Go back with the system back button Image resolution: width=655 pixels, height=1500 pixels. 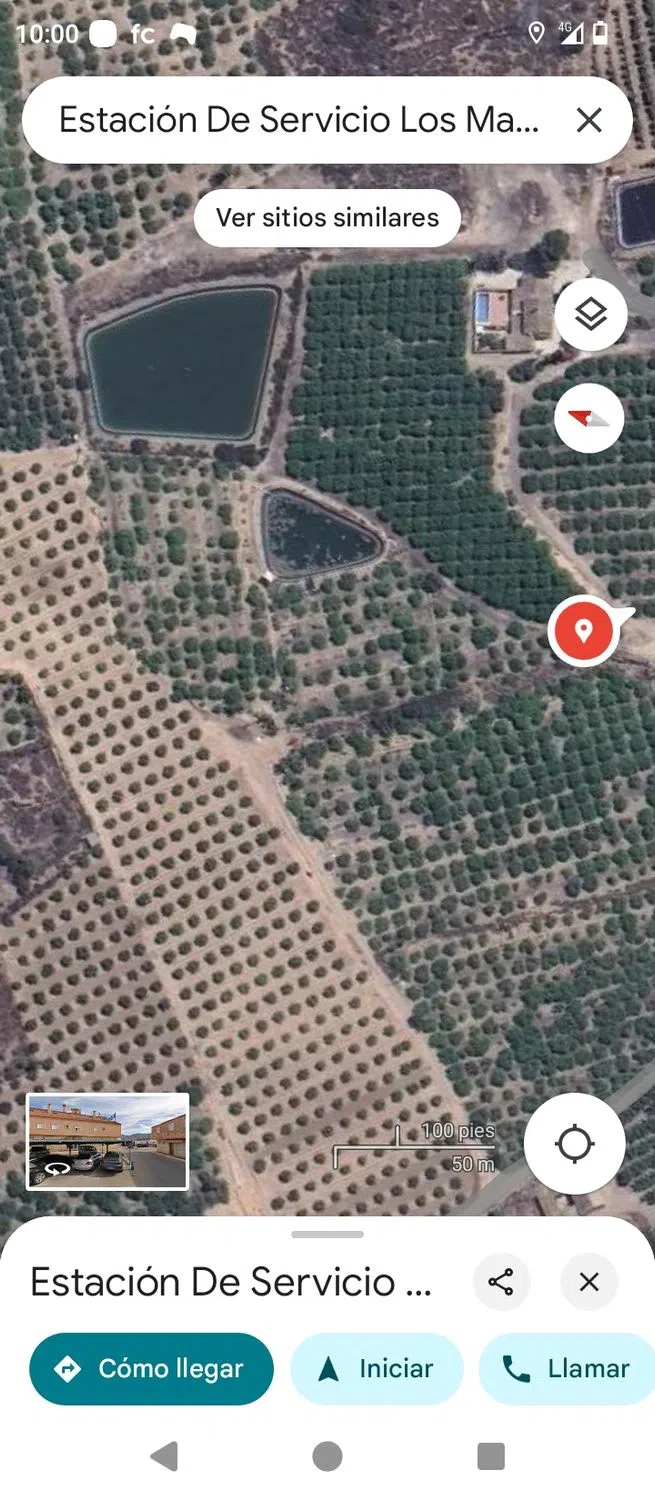[x=164, y=1456]
